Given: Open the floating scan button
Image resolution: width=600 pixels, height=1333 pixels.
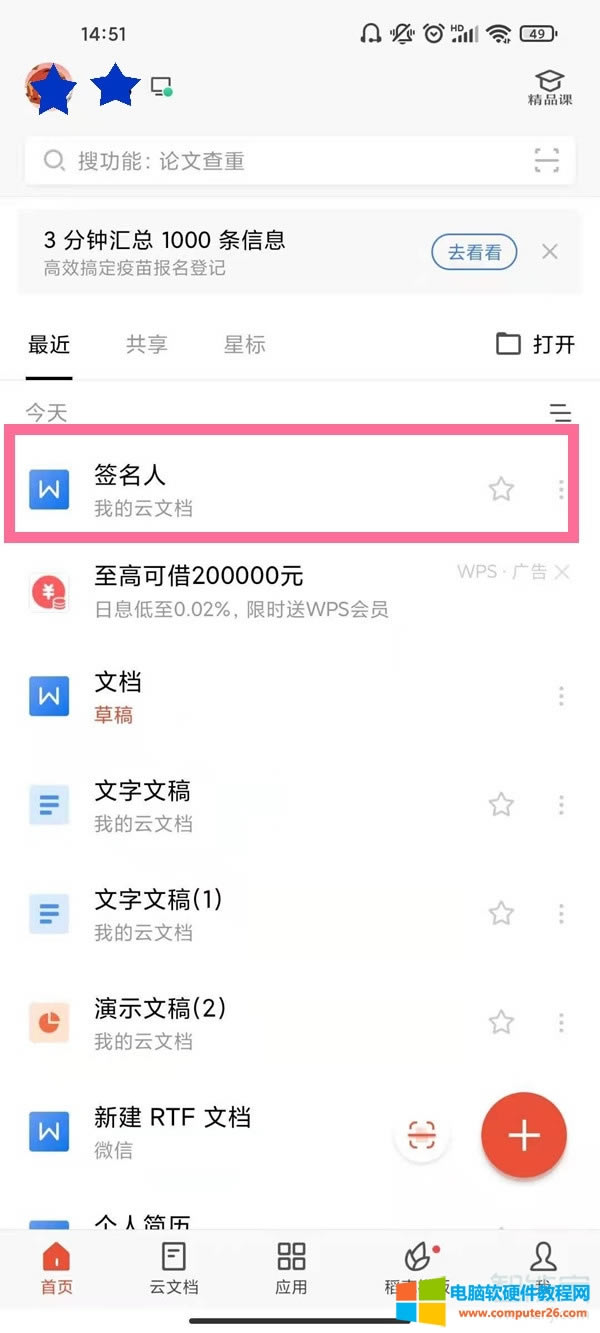Looking at the screenshot, I should (x=422, y=1135).
